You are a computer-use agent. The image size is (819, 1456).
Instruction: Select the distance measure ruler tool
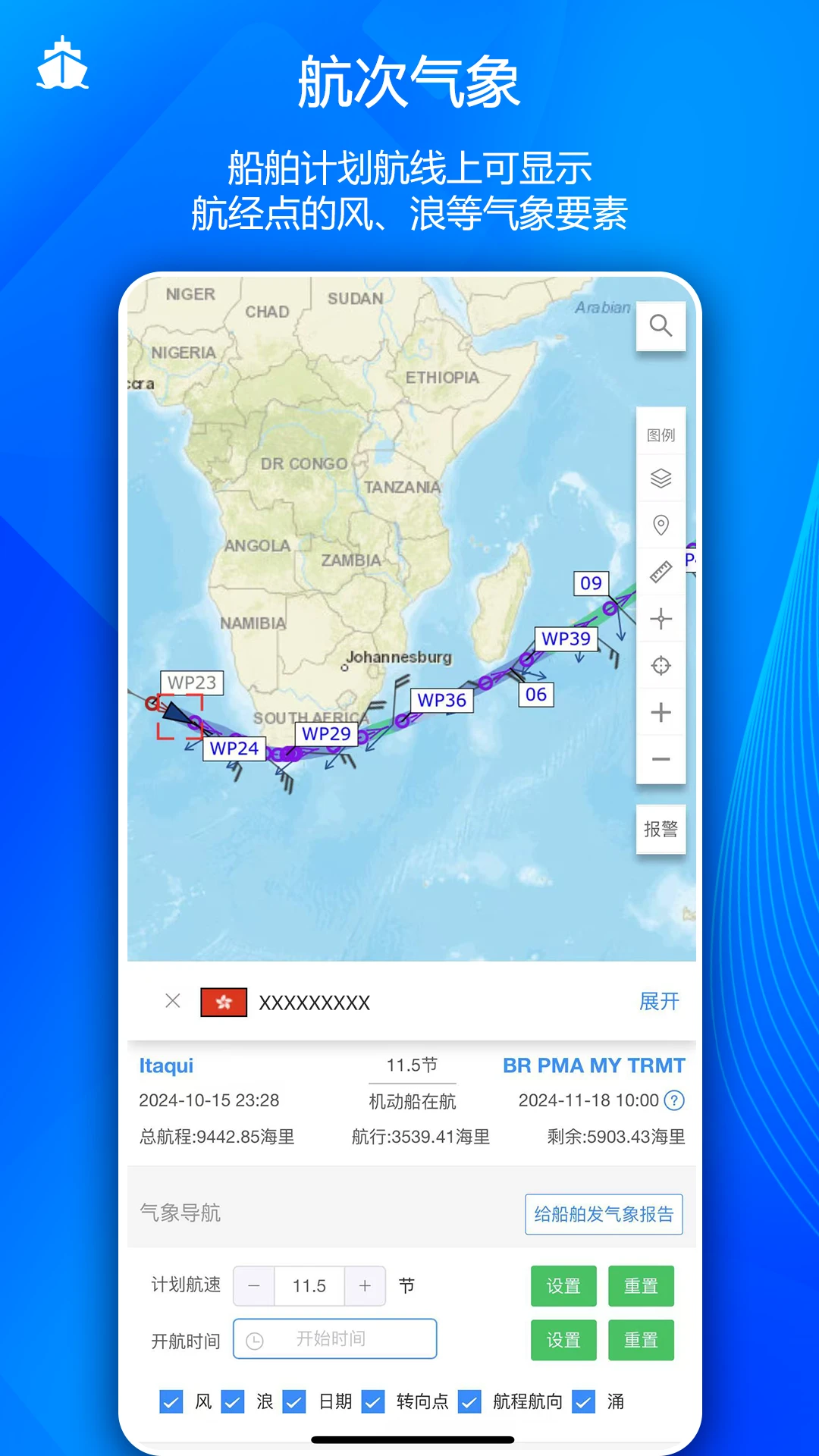coord(661,572)
